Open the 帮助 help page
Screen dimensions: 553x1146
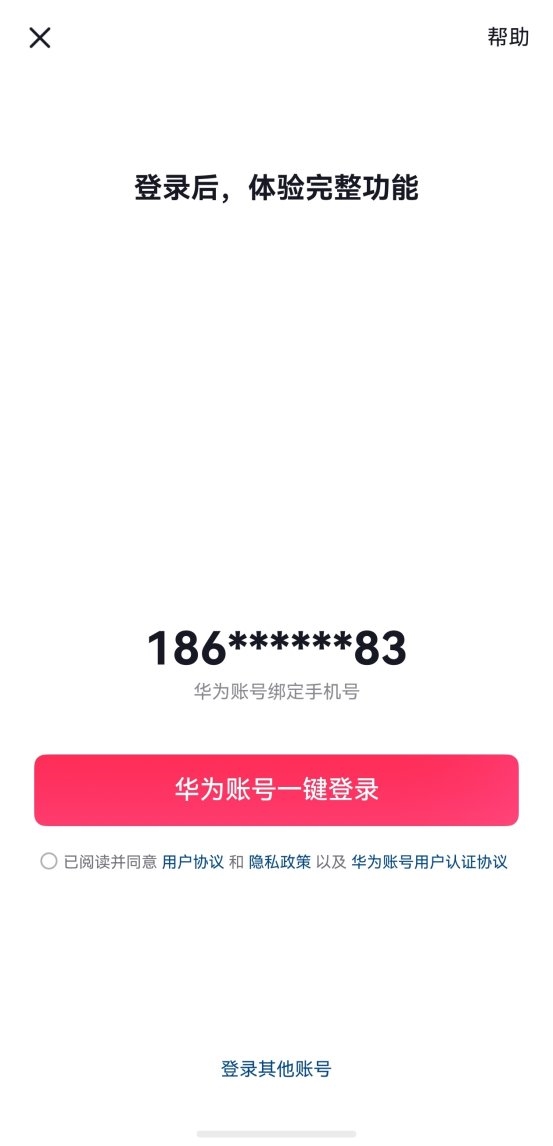[508, 37]
